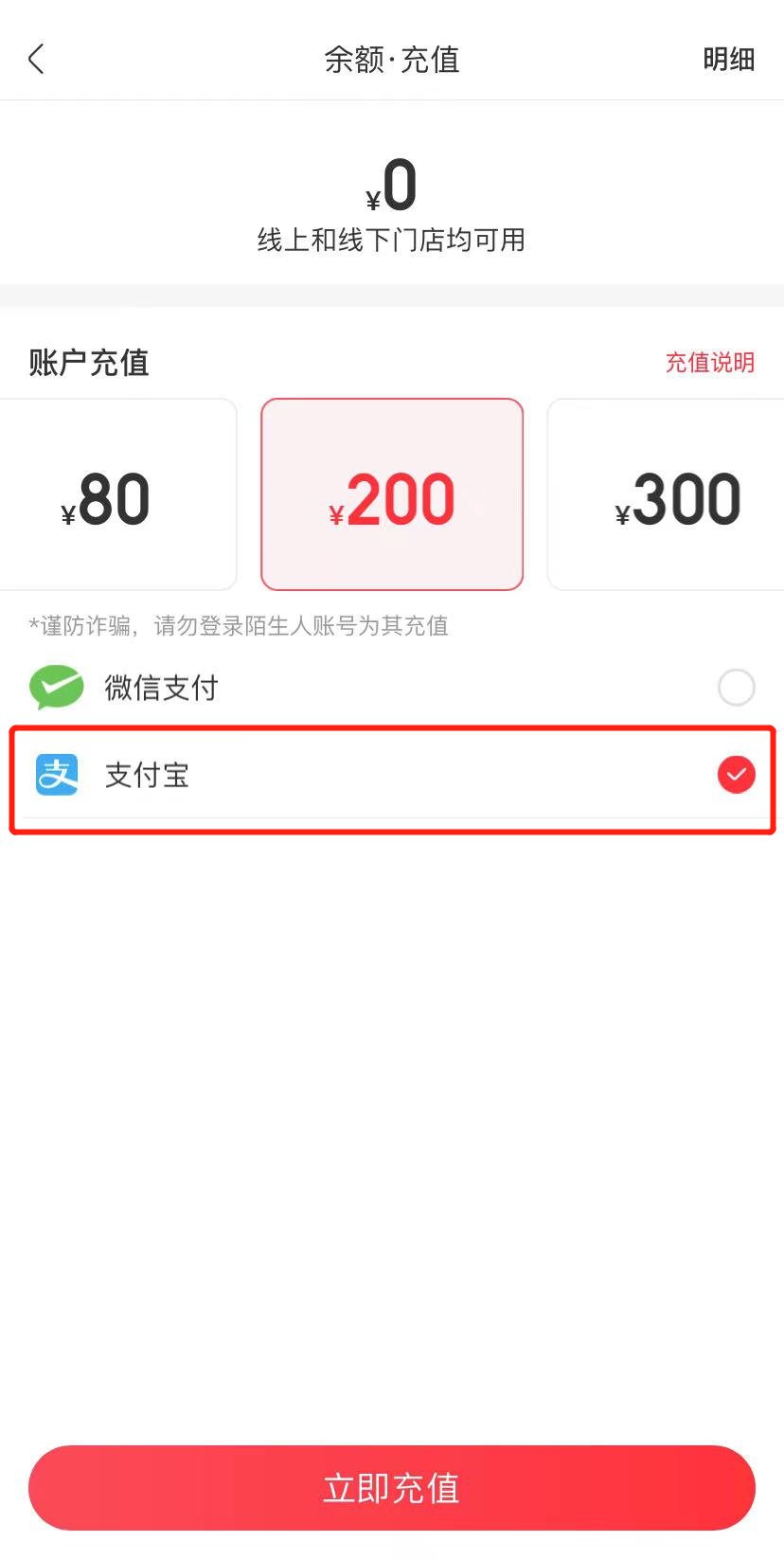Open 充值说明 recharge instructions
Viewport: 784px width, 1559px height.
[709, 363]
